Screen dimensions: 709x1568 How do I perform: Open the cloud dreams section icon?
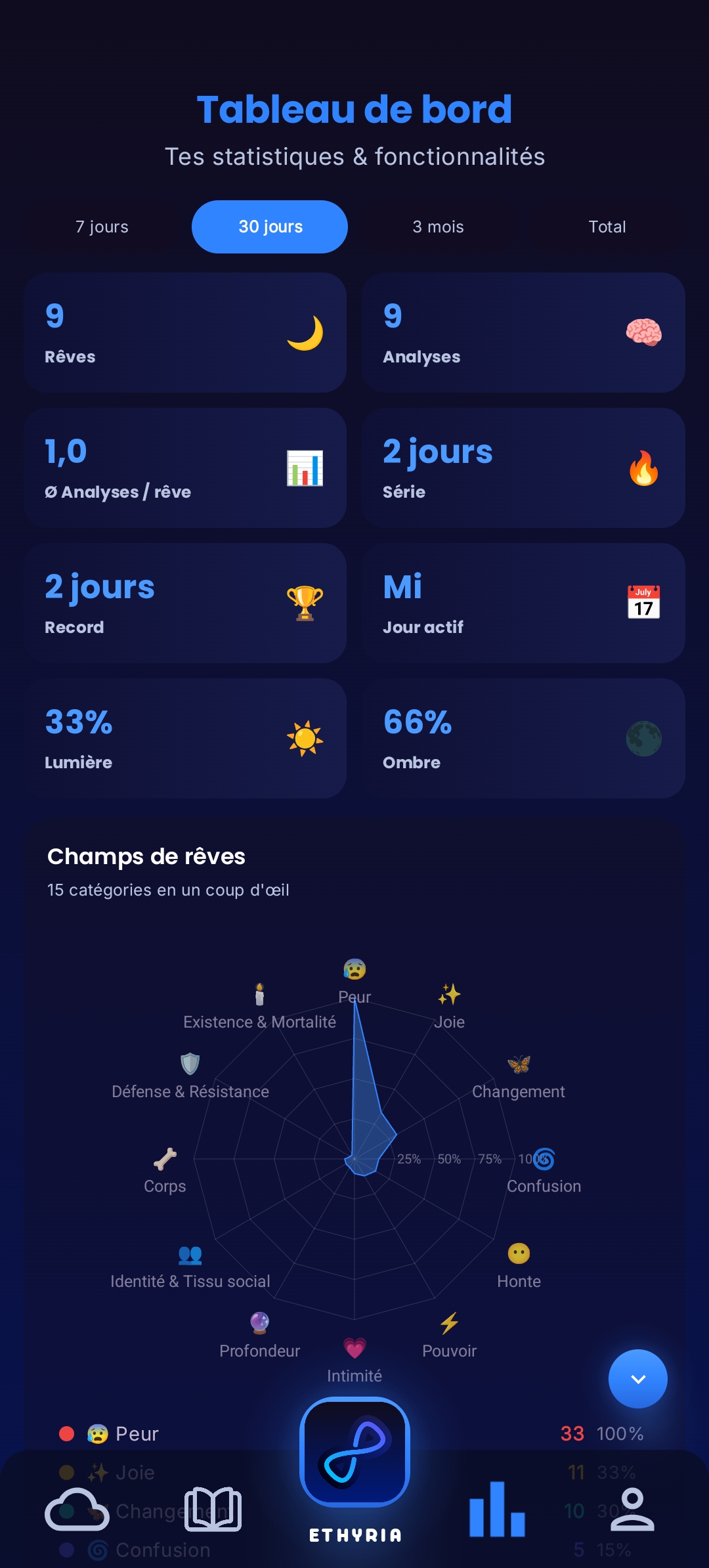pos(77,1511)
